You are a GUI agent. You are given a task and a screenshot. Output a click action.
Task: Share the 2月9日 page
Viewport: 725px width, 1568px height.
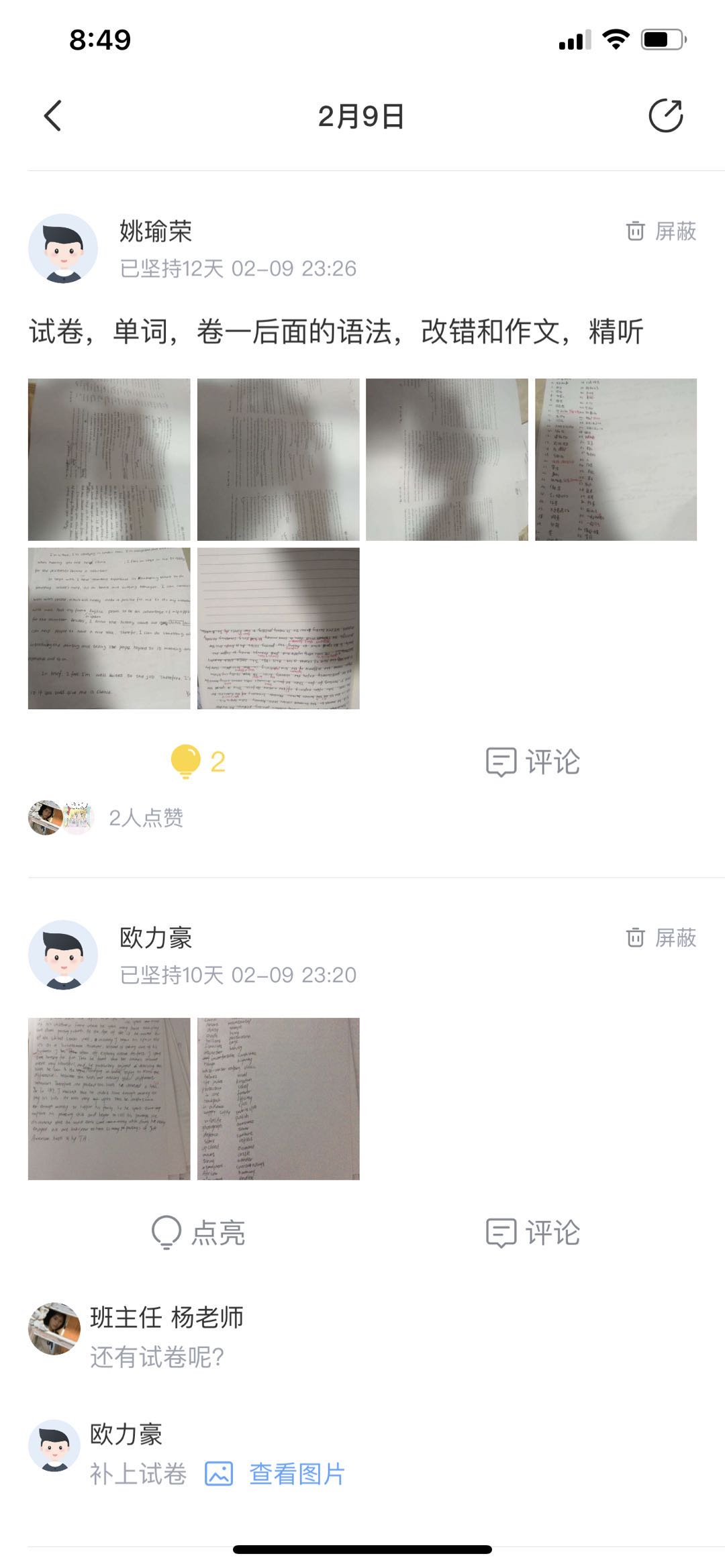tap(665, 116)
